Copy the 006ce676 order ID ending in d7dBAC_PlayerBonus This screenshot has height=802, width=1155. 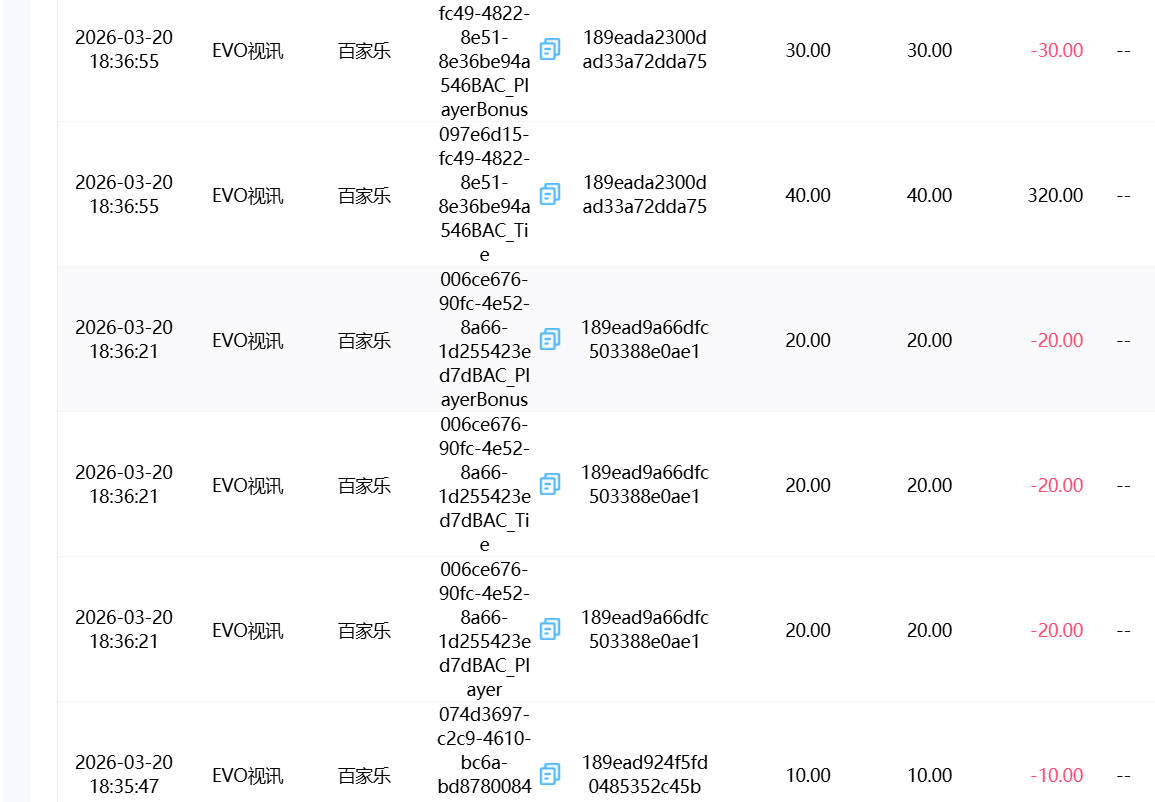[550, 339]
